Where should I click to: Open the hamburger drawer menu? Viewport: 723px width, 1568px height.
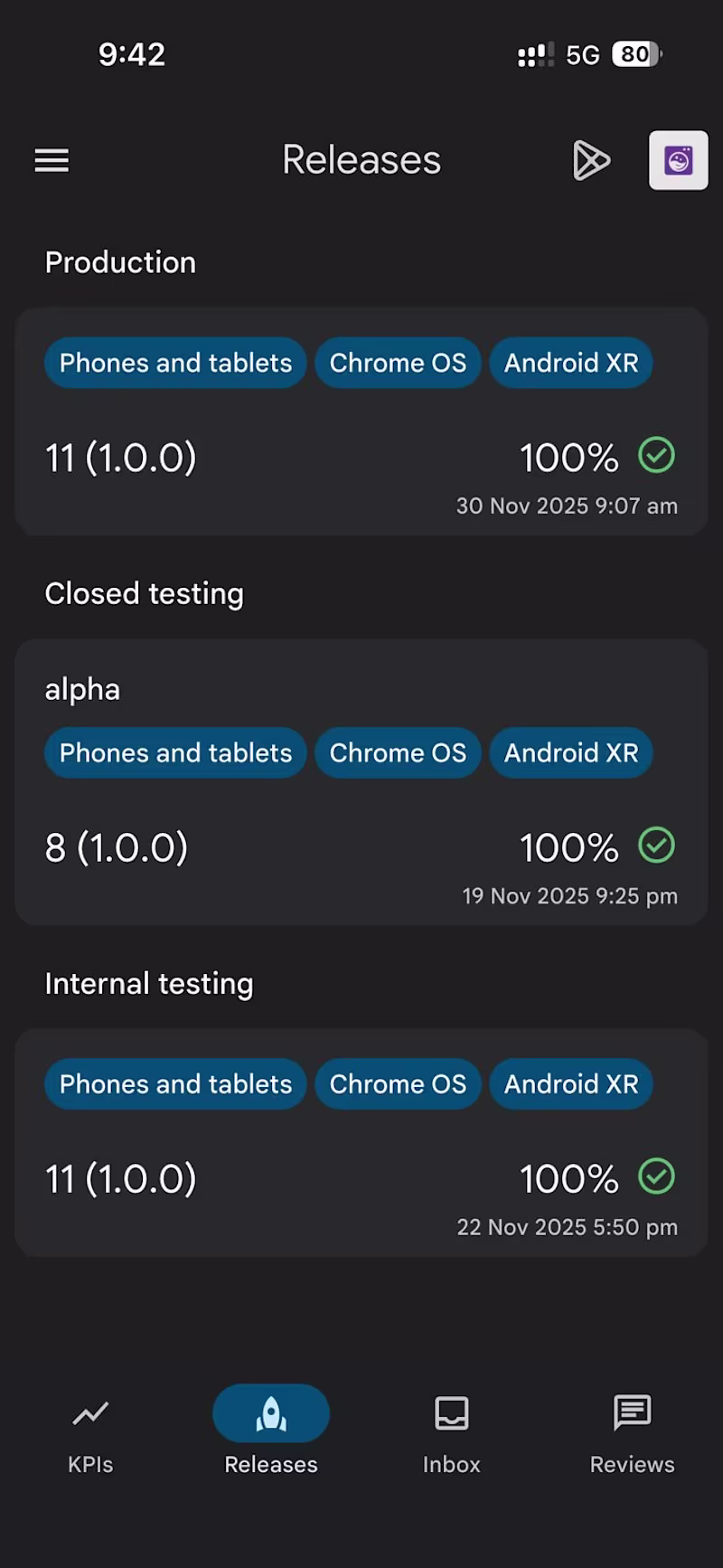52,161
